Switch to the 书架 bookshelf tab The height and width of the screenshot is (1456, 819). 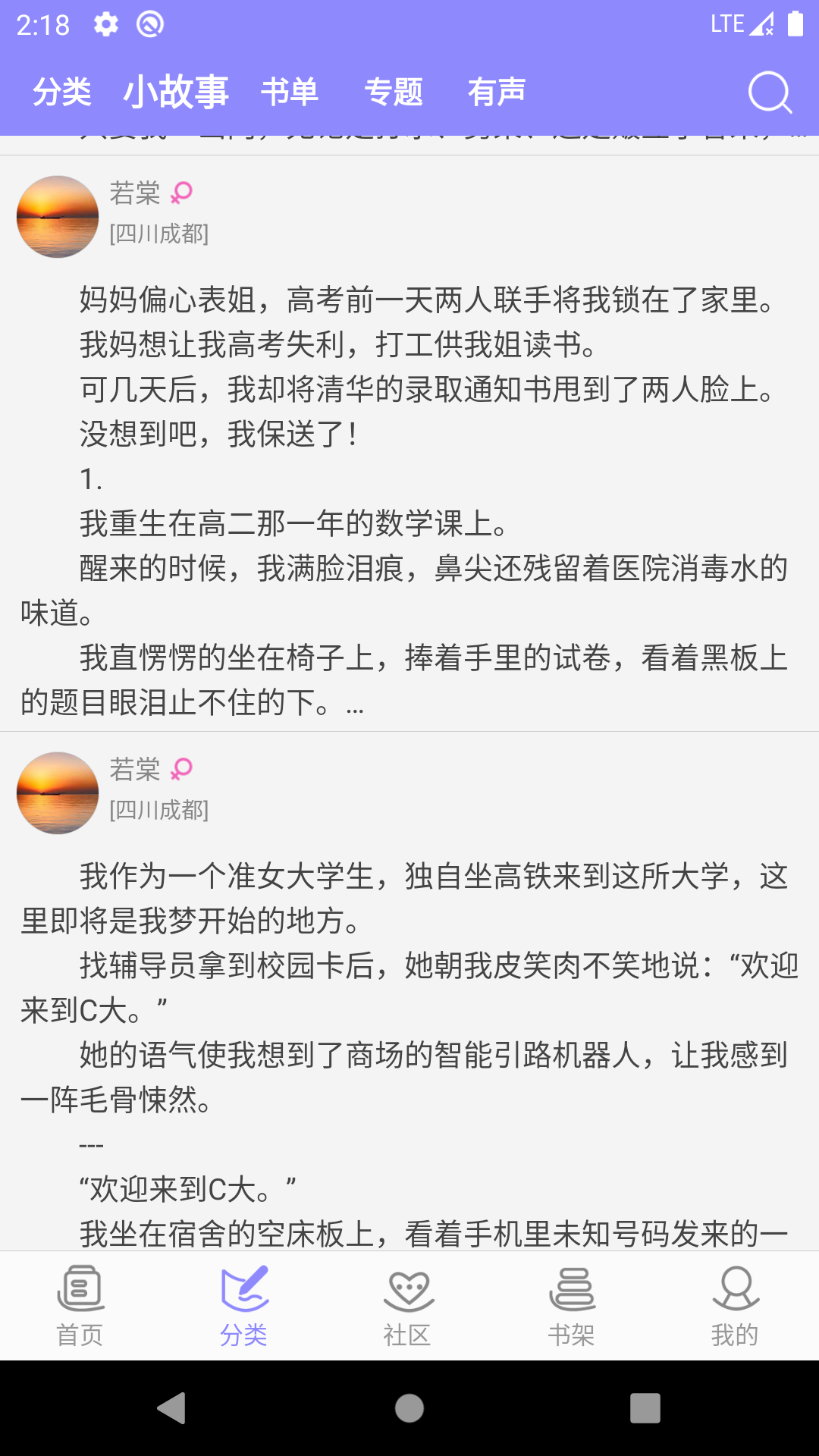coord(572,1306)
